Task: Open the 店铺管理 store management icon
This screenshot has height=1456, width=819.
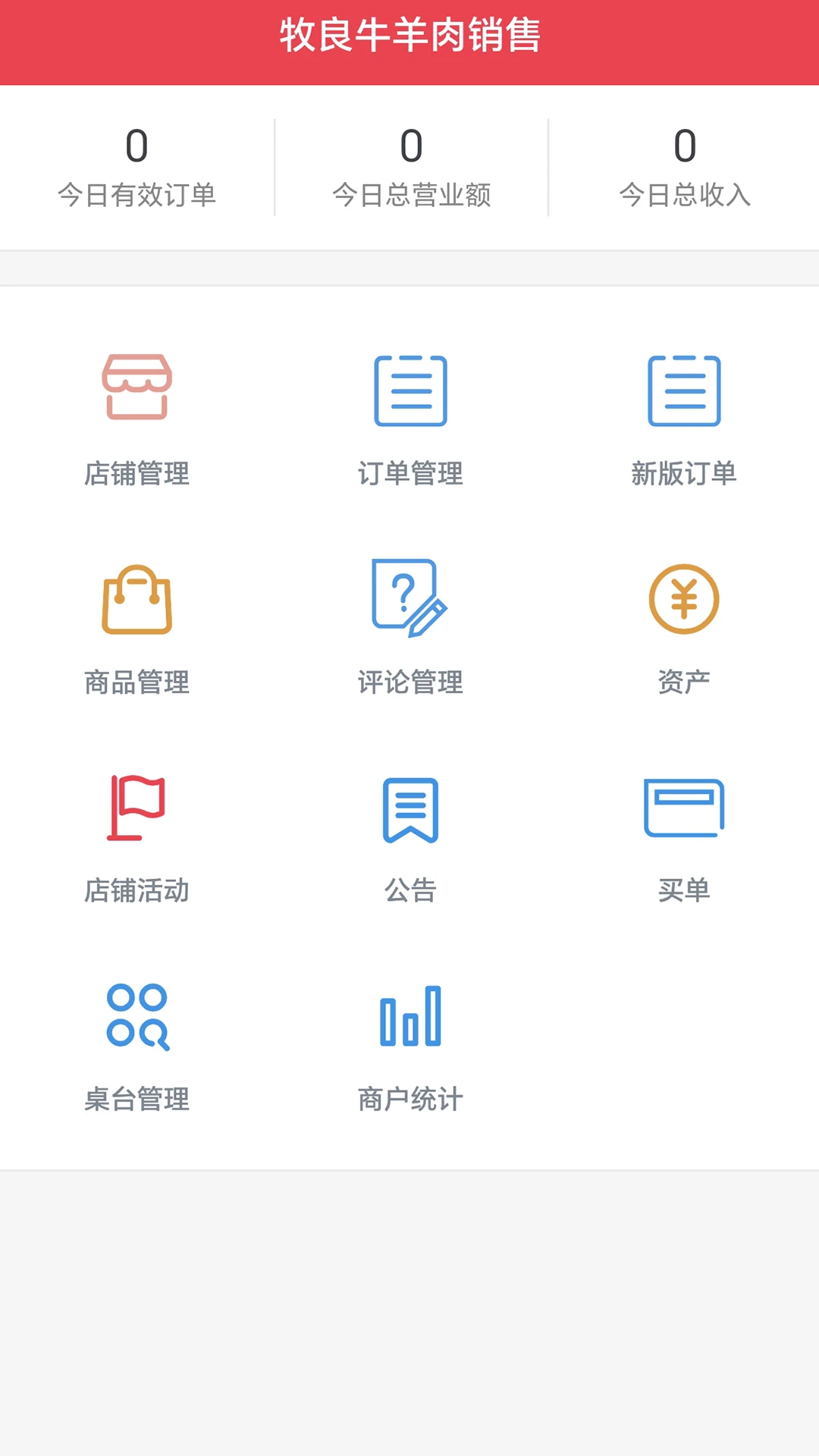Action: [x=136, y=391]
